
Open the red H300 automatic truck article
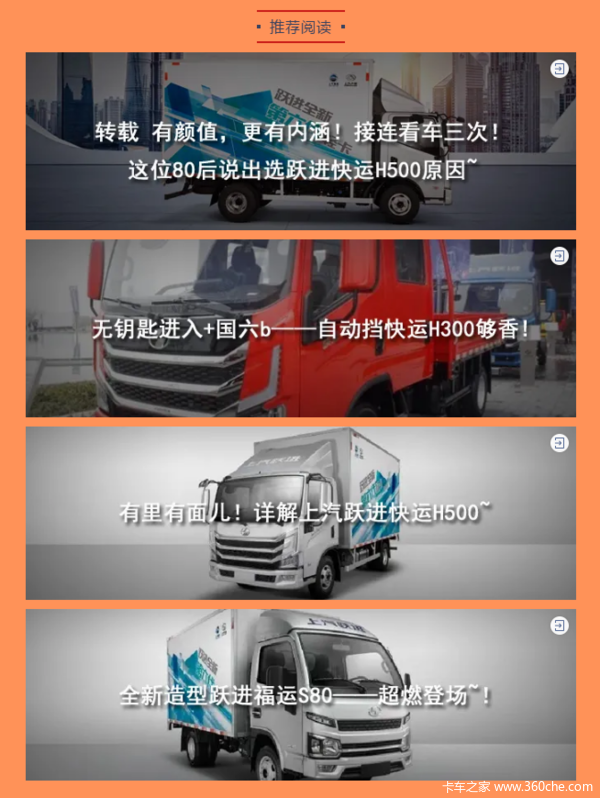tap(300, 328)
